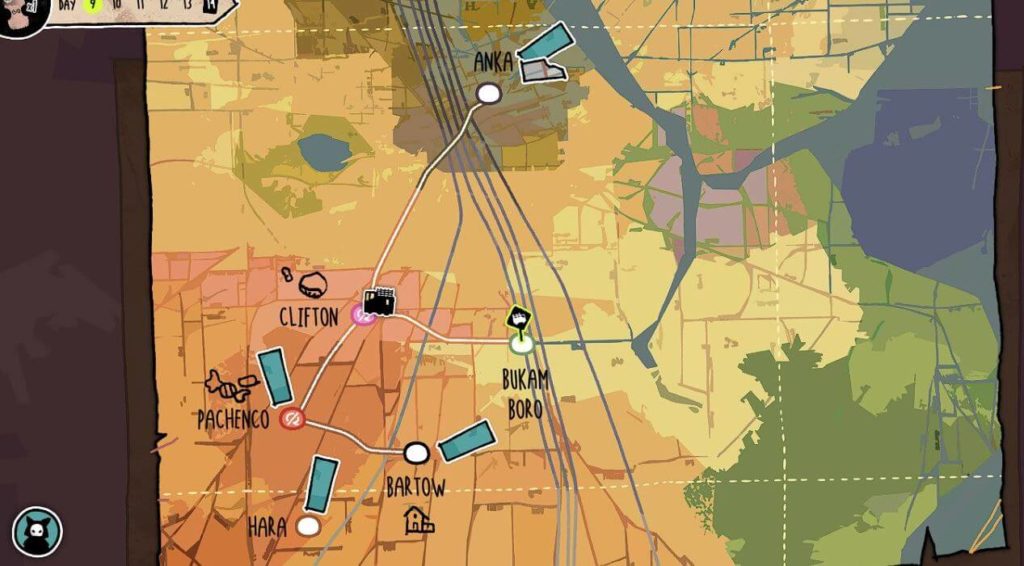Open the cat face button
The height and width of the screenshot is (566, 1024).
pyautogui.click(x=37, y=531)
